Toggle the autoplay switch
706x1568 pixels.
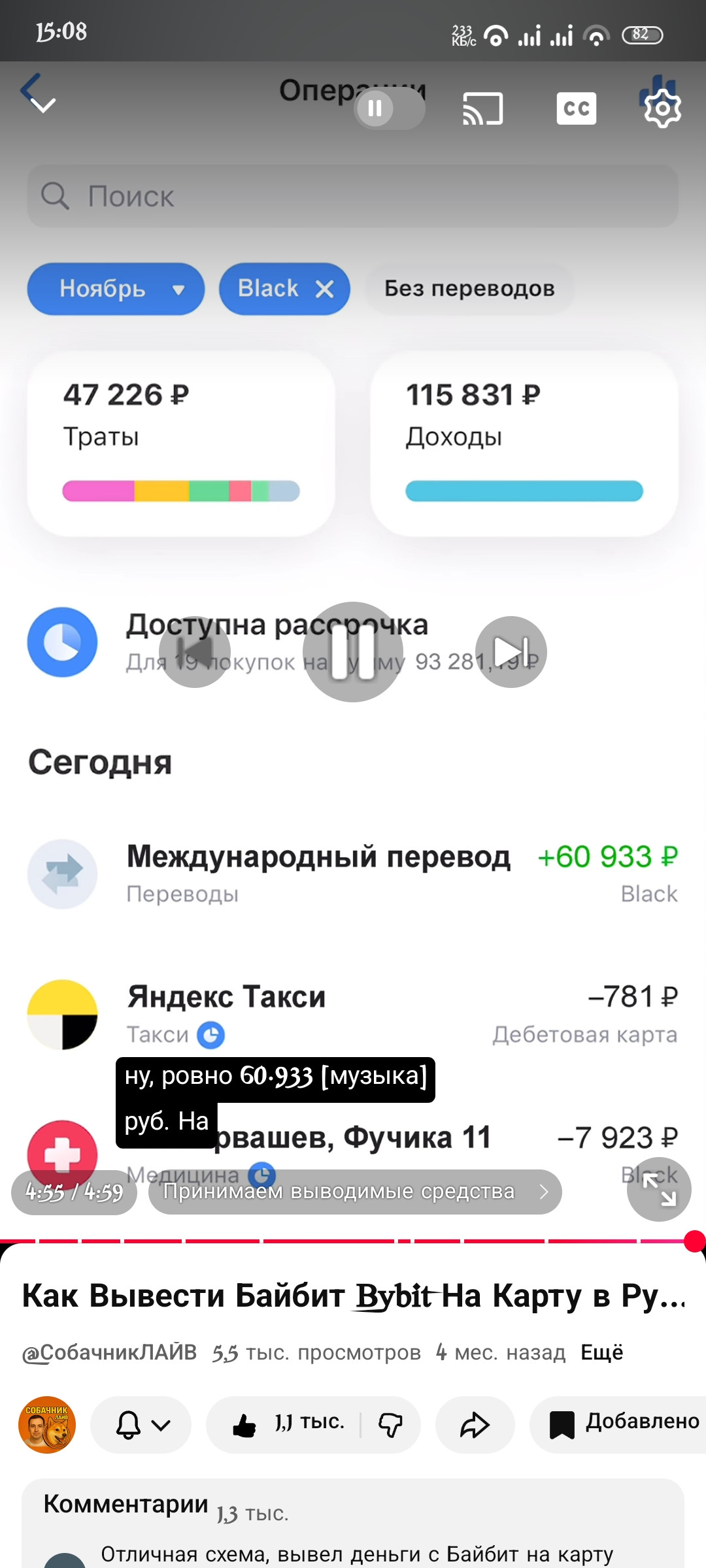[389, 108]
